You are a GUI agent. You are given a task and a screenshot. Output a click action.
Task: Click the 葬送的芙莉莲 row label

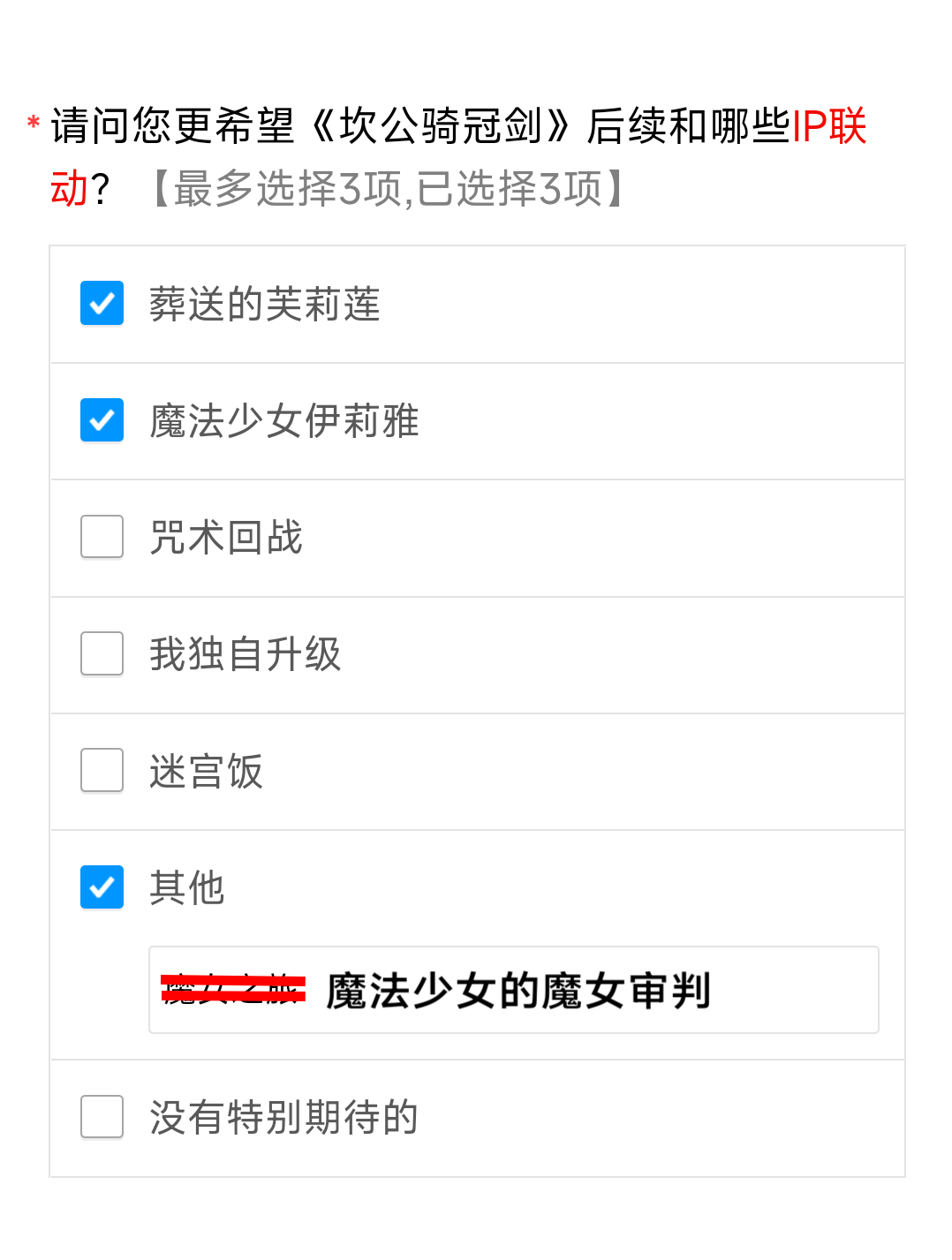click(264, 304)
